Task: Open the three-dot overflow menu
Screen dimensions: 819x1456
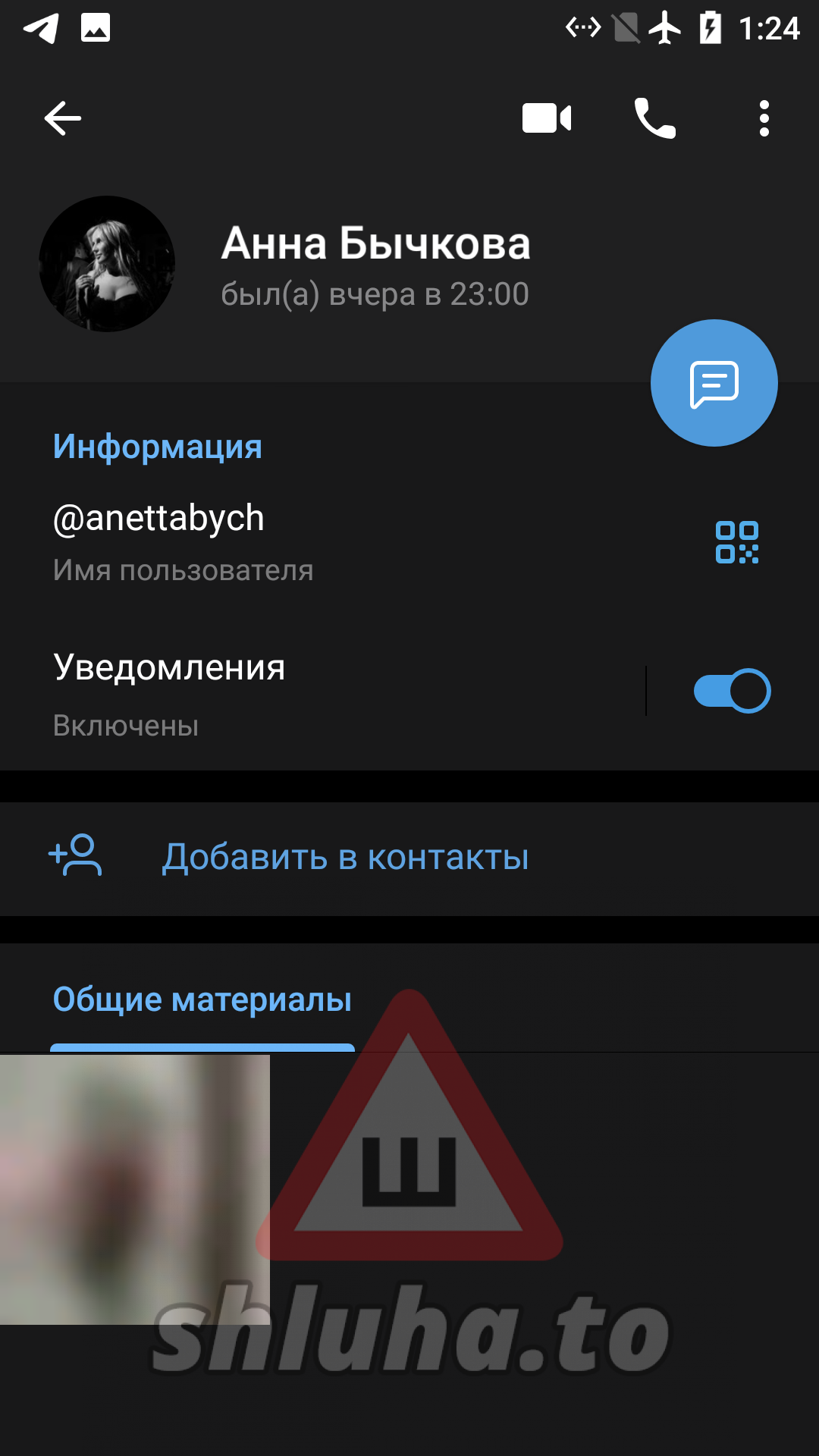Action: point(764,118)
